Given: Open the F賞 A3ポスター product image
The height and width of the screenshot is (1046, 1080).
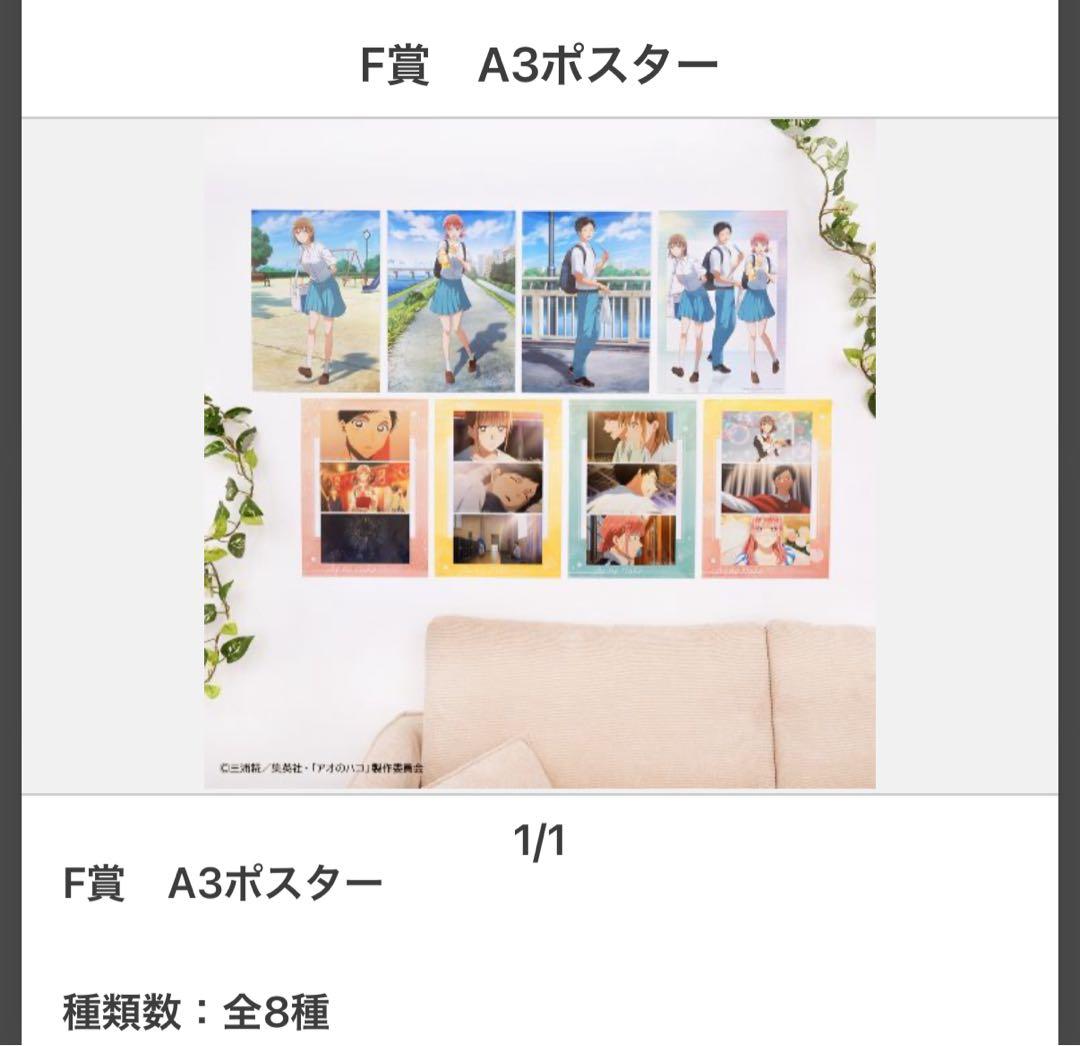Looking at the screenshot, I should click(540, 454).
